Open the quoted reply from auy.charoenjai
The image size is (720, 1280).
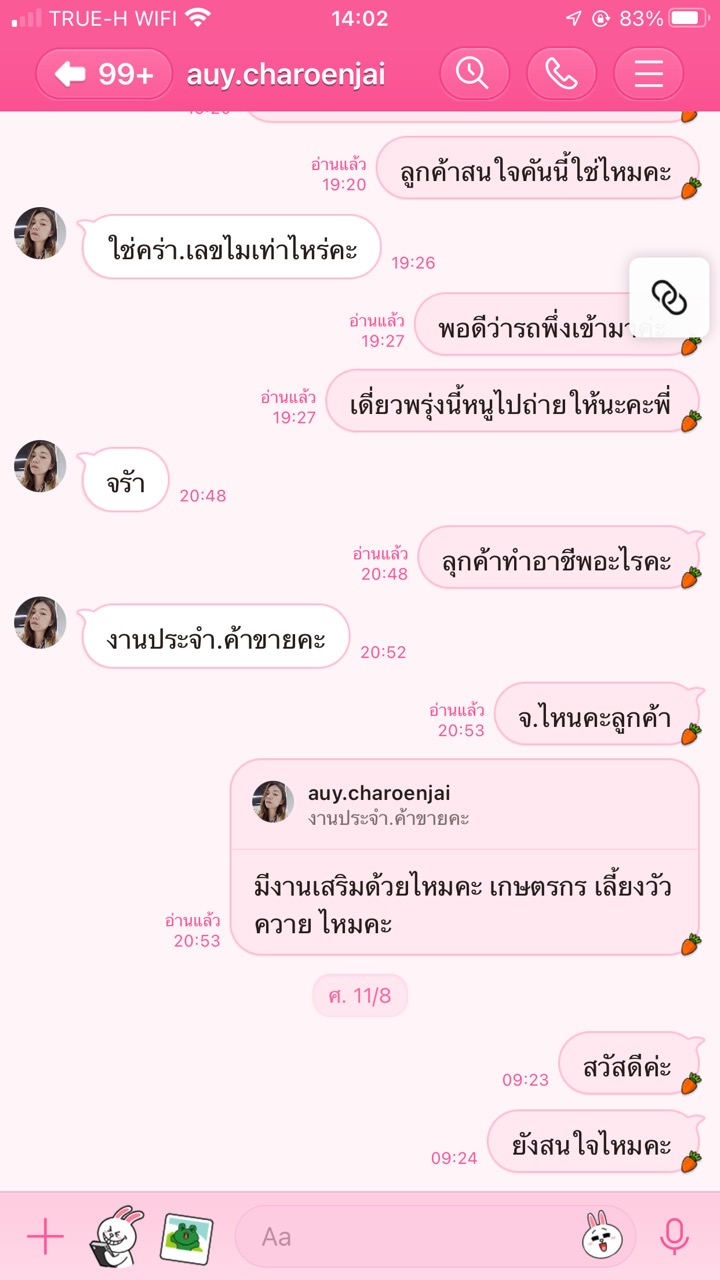coord(464,805)
